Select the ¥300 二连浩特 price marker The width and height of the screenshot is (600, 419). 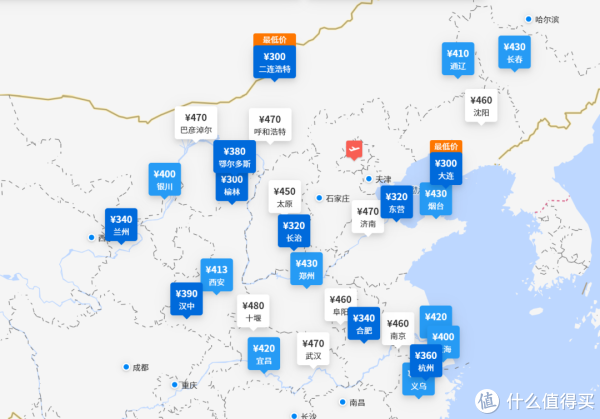click(x=275, y=62)
